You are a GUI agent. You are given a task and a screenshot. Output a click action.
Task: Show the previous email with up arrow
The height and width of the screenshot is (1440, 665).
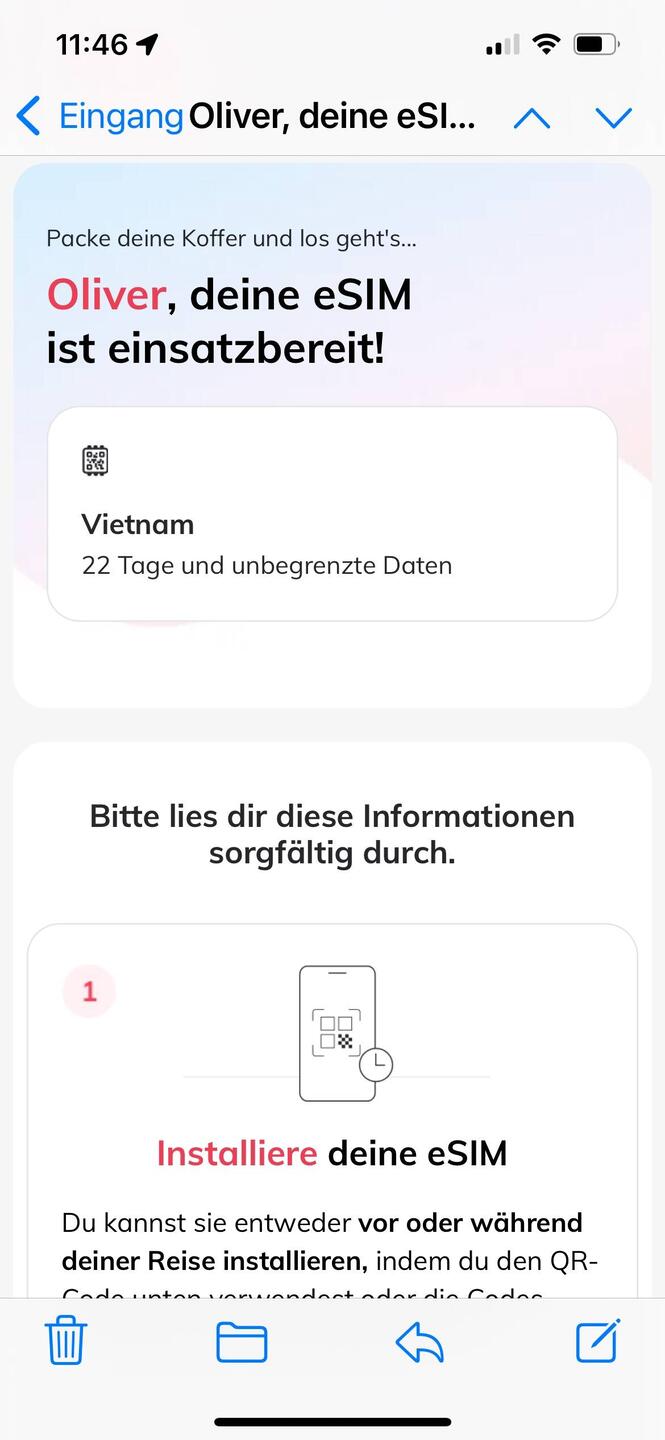[531, 118]
